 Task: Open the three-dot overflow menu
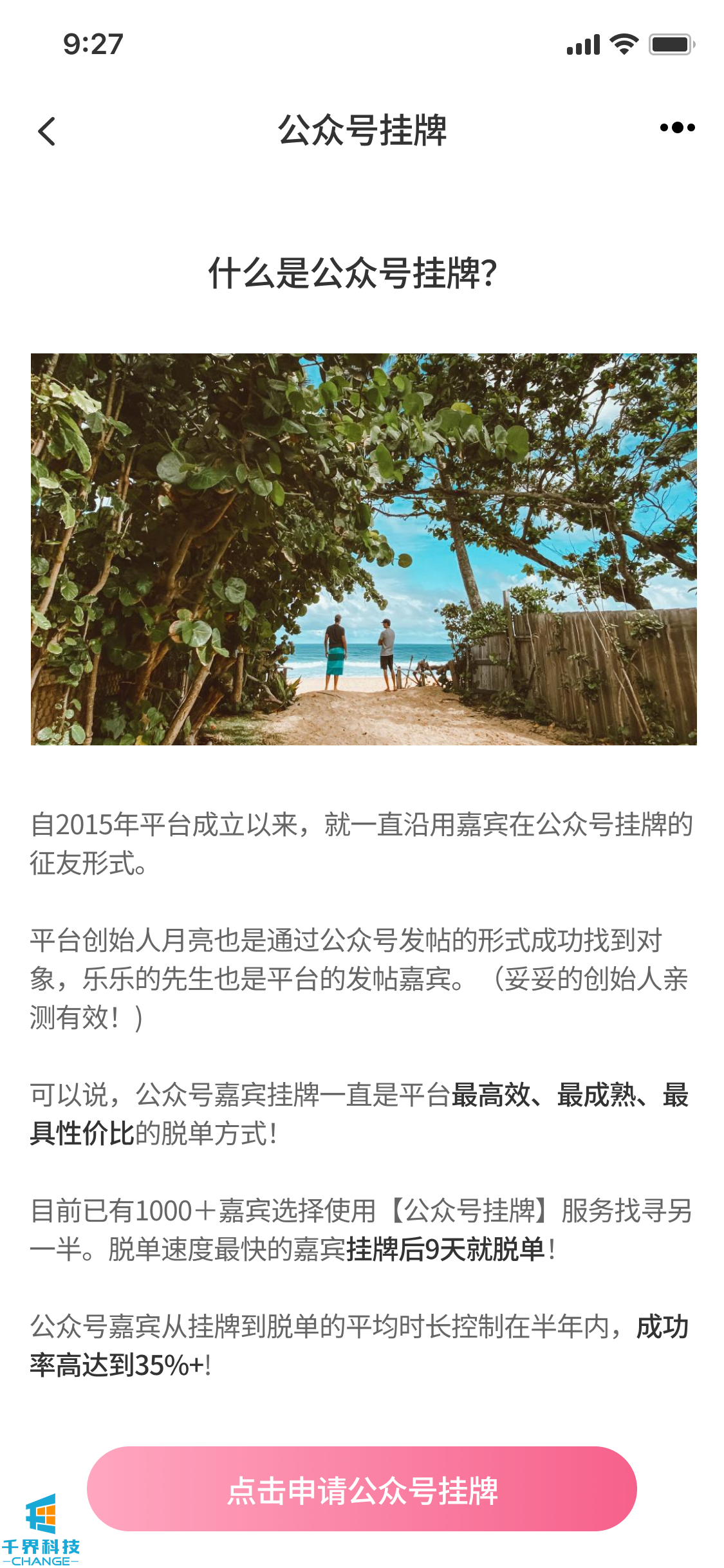pyautogui.click(x=677, y=127)
